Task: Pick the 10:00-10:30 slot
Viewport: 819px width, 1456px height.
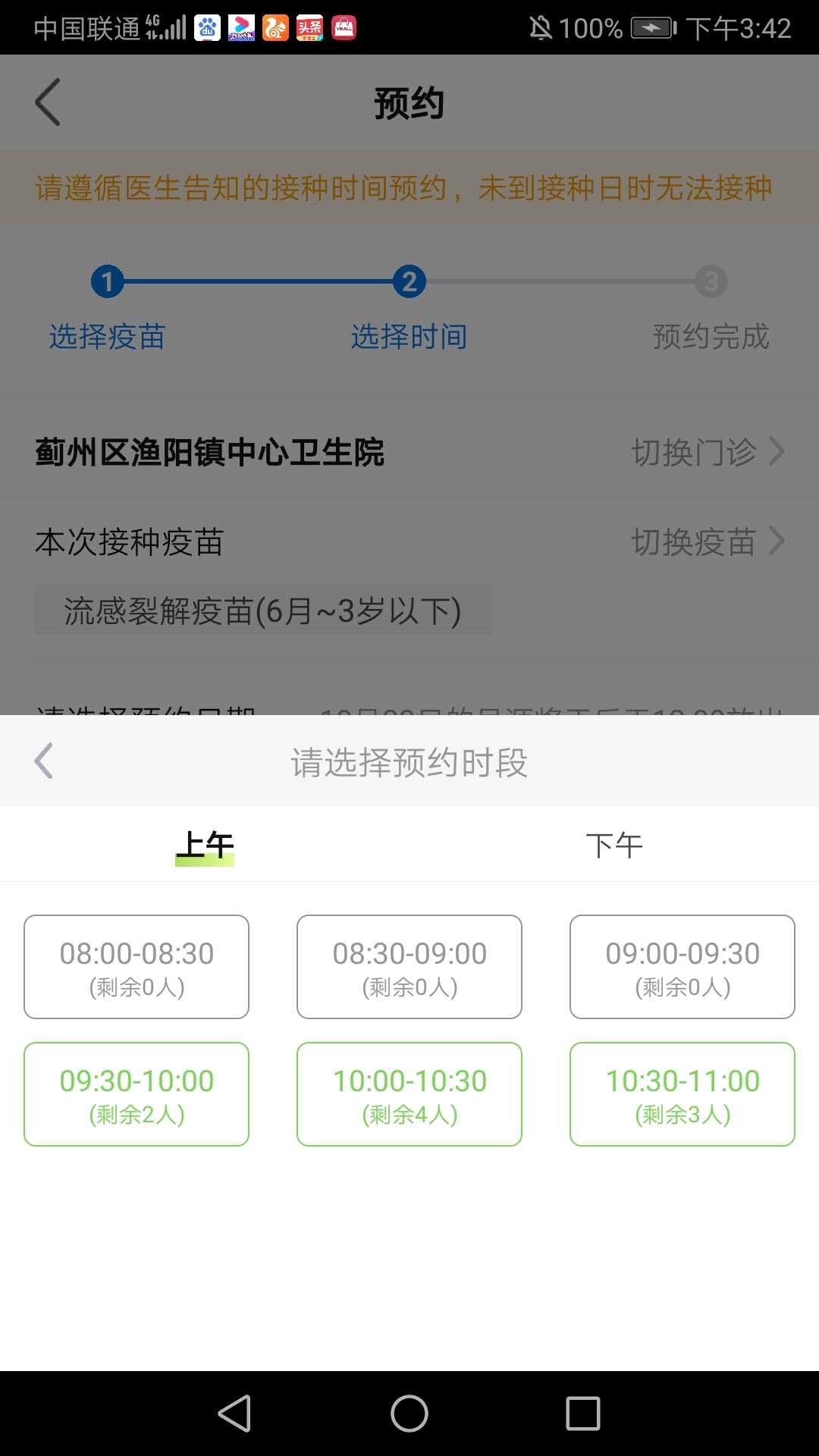Action: click(x=409, y=1094)
